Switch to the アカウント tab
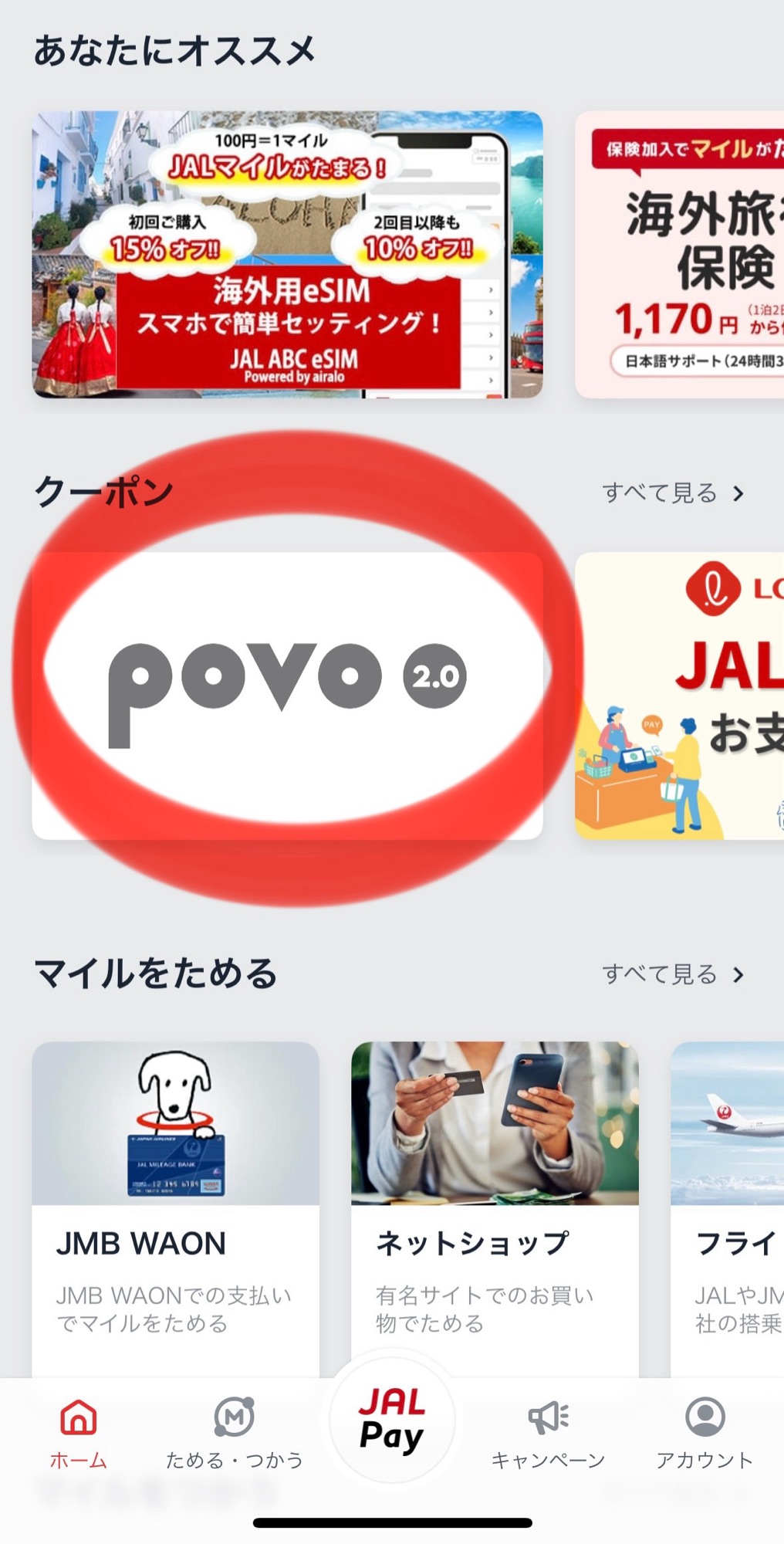The height and width of the screenshot is (1544, 784). [705, 1433]
